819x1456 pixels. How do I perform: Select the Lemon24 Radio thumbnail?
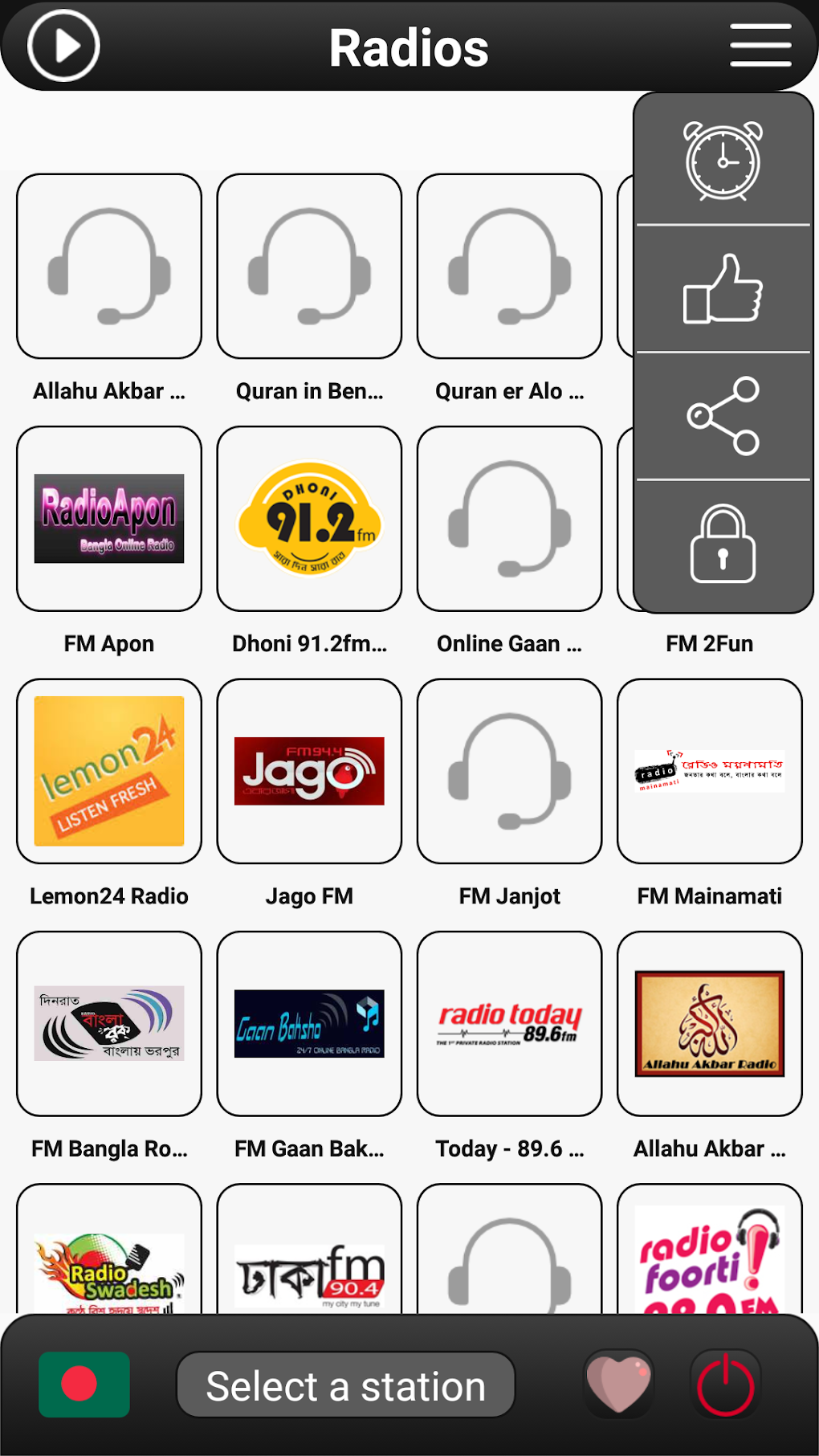coord(108,772)
